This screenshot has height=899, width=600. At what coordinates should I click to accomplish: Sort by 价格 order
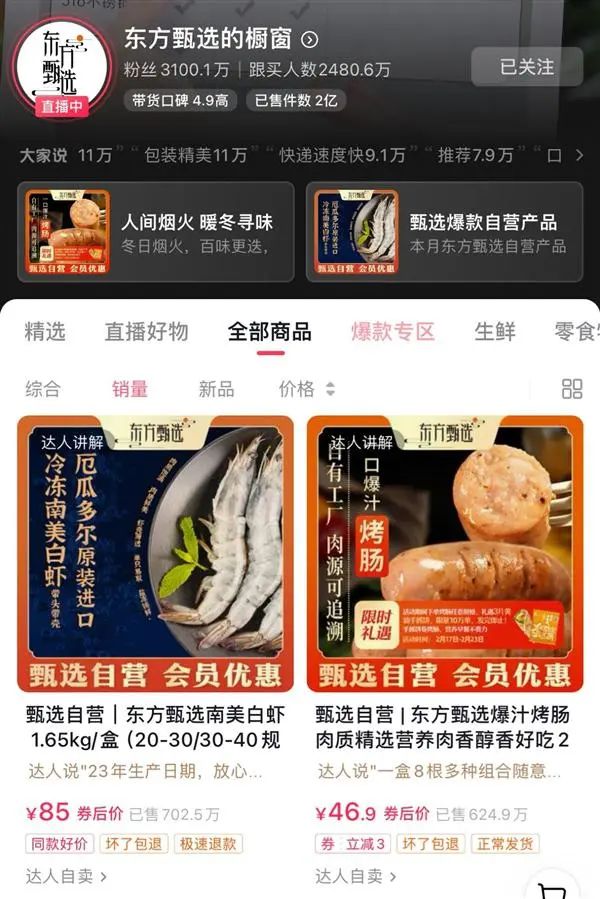(306, 389)
